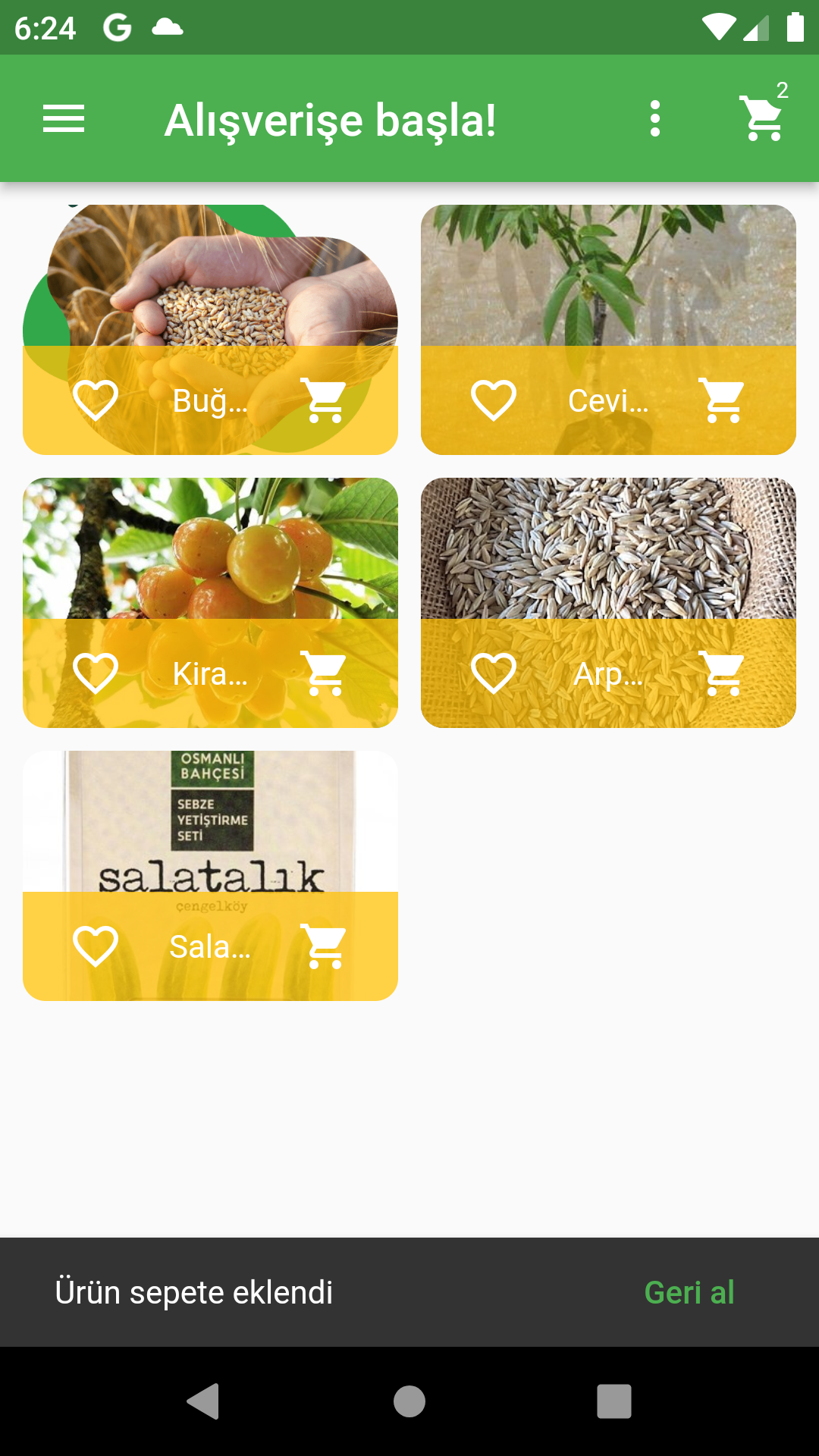The image size is (819, 1456).
Task: Open the shopping cart in the app bar
Action: pos(763,118)
